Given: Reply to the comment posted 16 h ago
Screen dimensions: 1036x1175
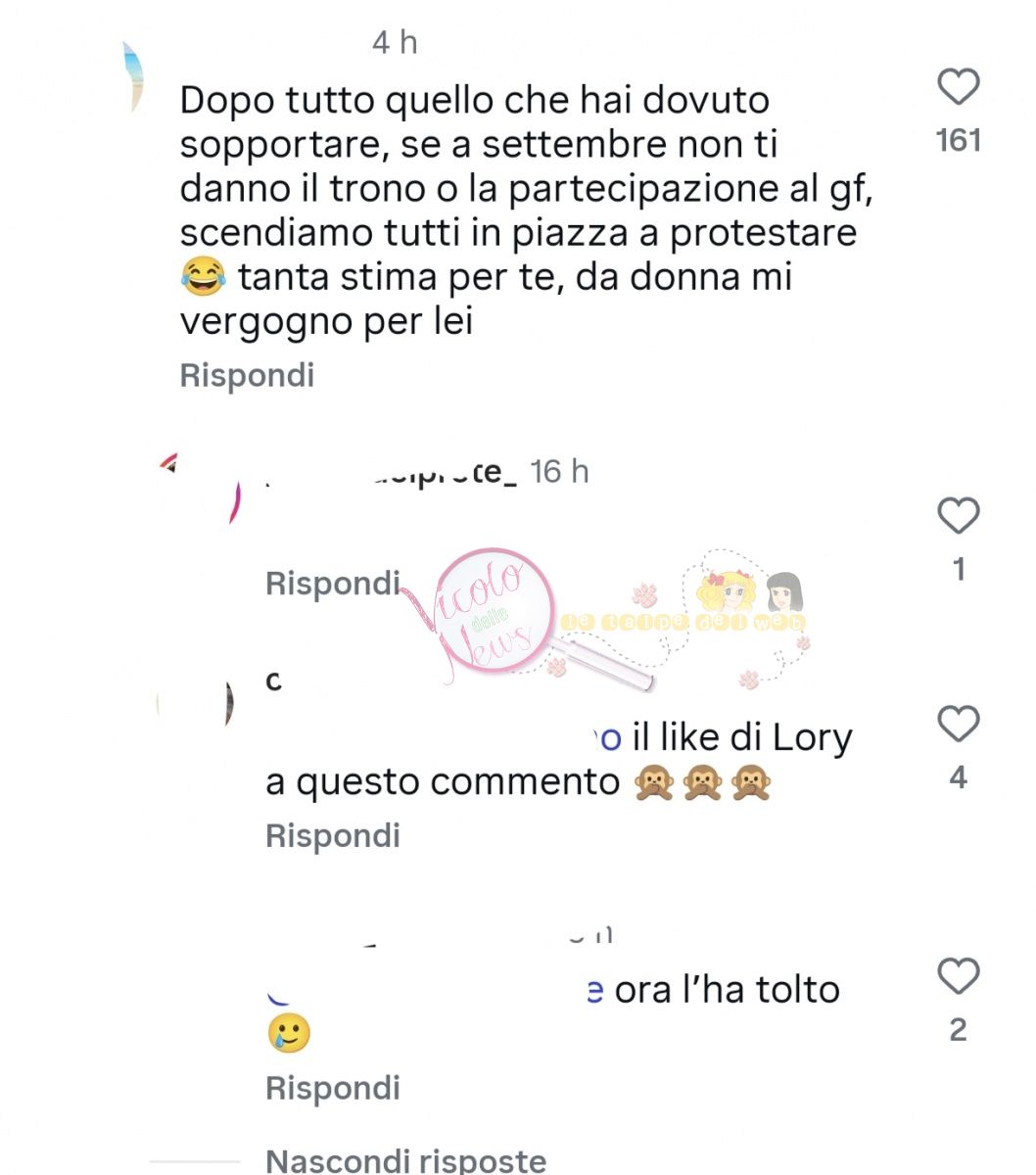Looking at the screenshot, I should (333, 584).
